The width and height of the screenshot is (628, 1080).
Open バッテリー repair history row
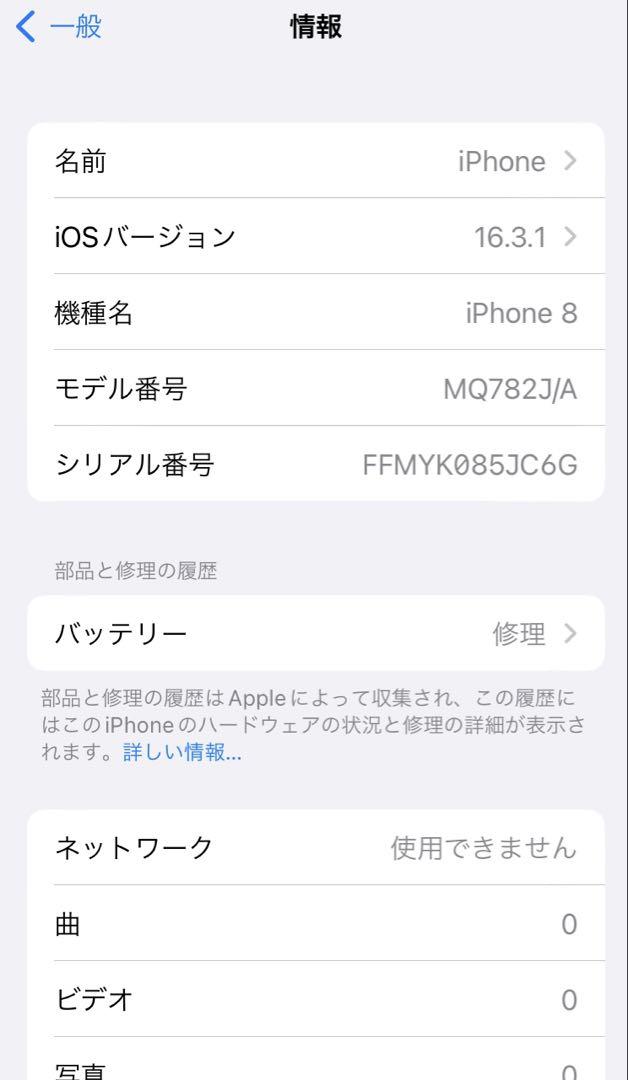(x=315, y=633)
